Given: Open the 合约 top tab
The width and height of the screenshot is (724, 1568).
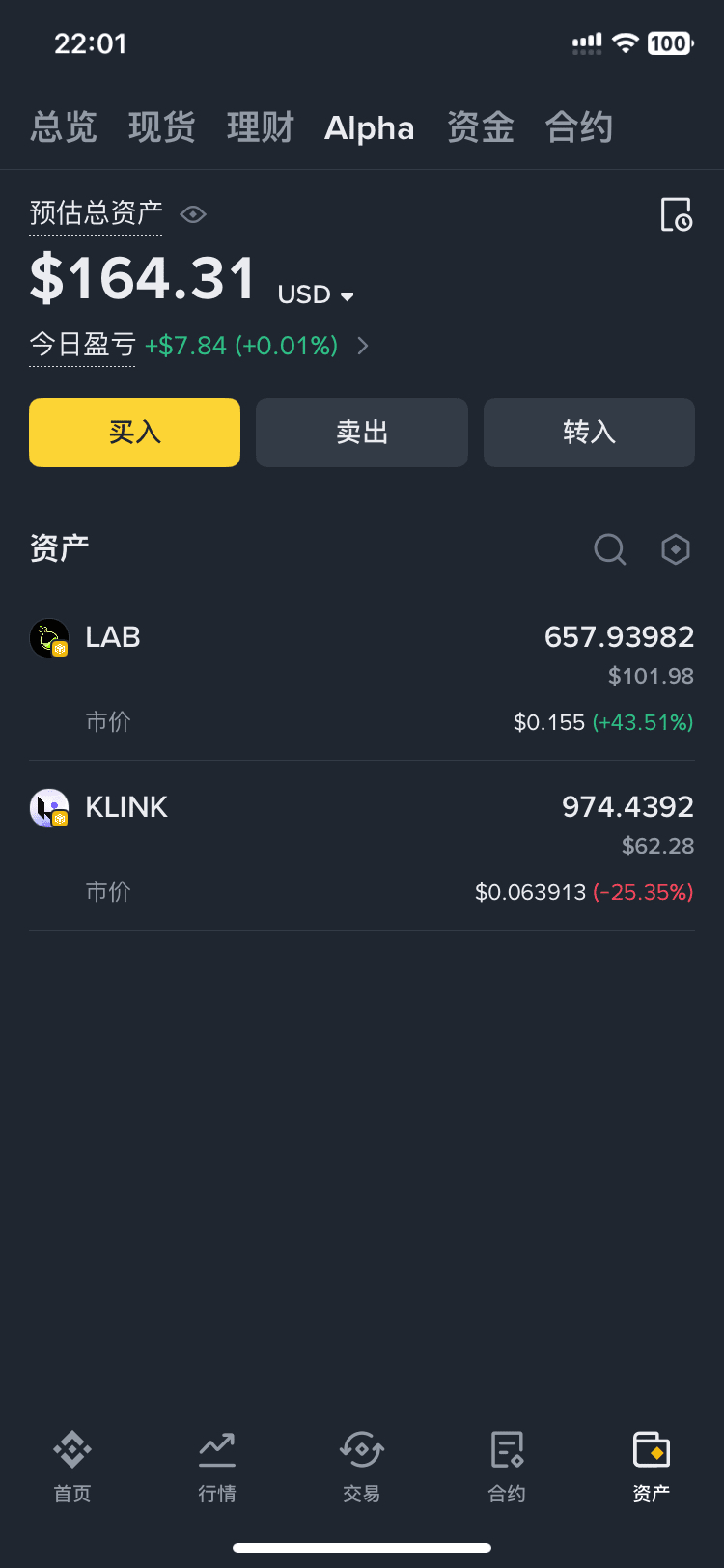Looking at the screenshot, I should (579, 127).
